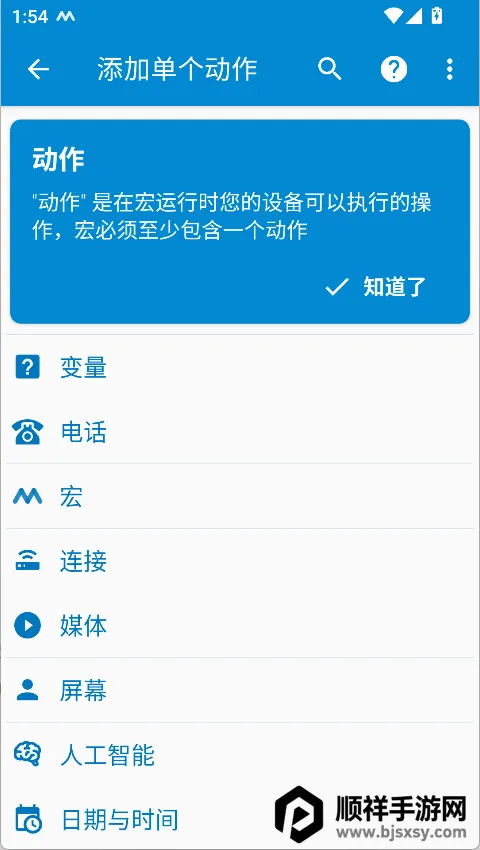This screenshot has width=480, height=850.
Task: Select the 屏幕 action category
Action: 240,690
